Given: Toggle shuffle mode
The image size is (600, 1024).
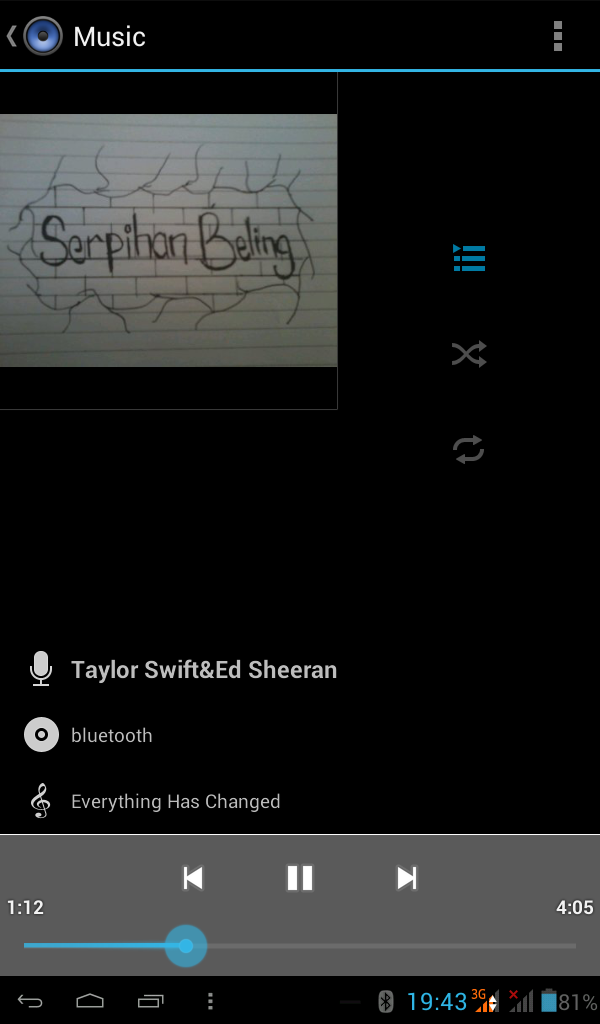Looking at the screenshot, I should point(469,354).
